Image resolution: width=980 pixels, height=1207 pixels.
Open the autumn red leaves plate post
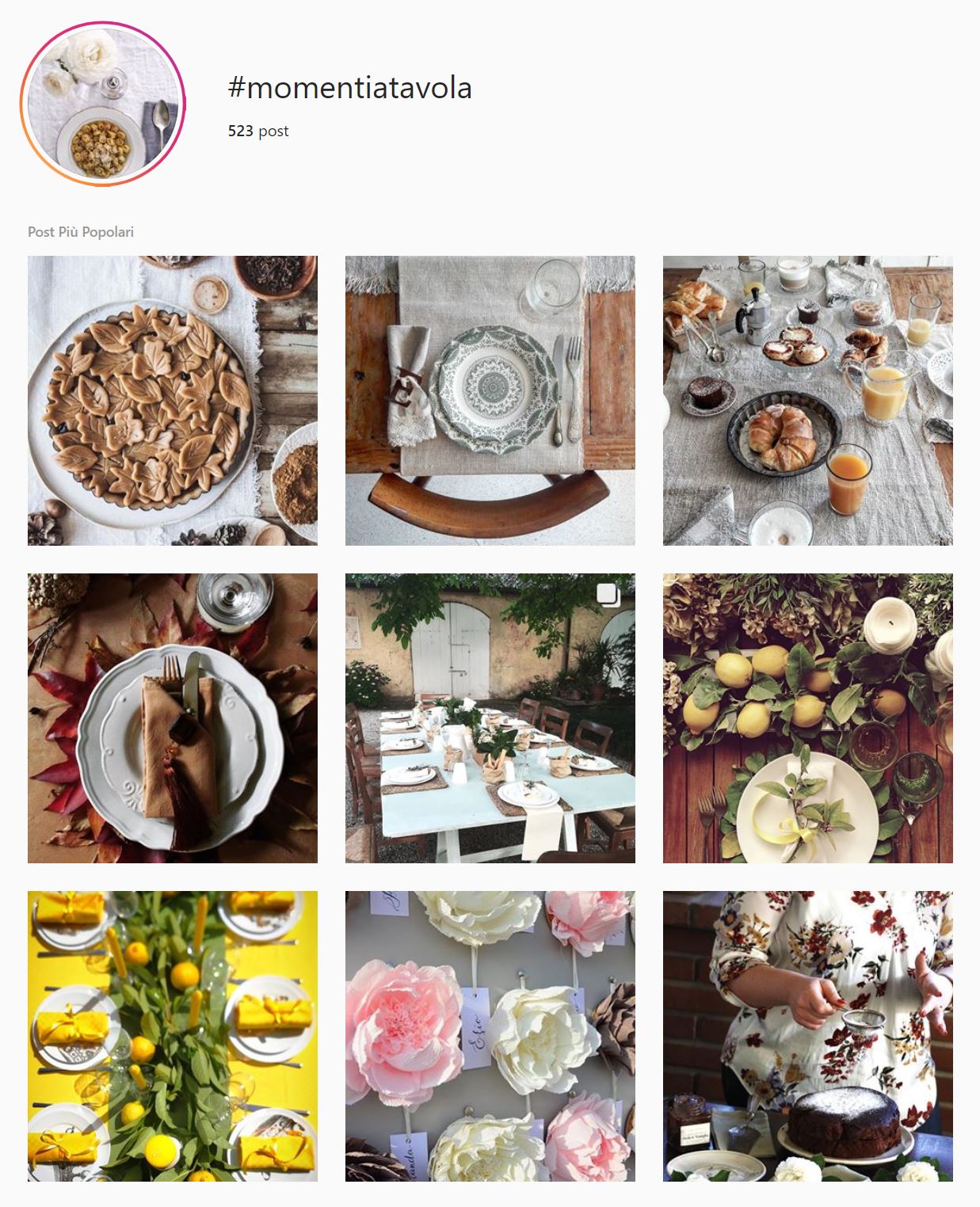pos(172,718)
